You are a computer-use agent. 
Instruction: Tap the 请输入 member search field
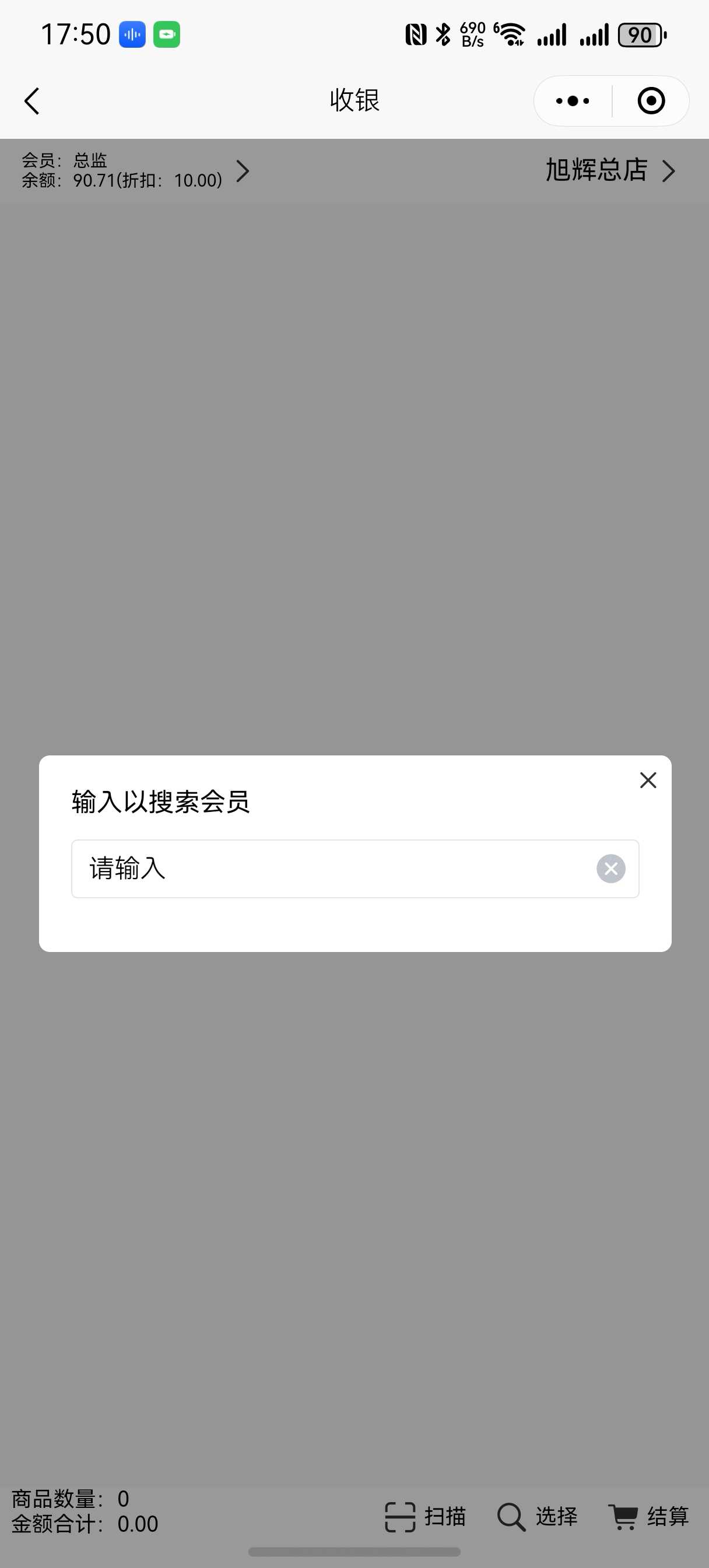(335, 869)
